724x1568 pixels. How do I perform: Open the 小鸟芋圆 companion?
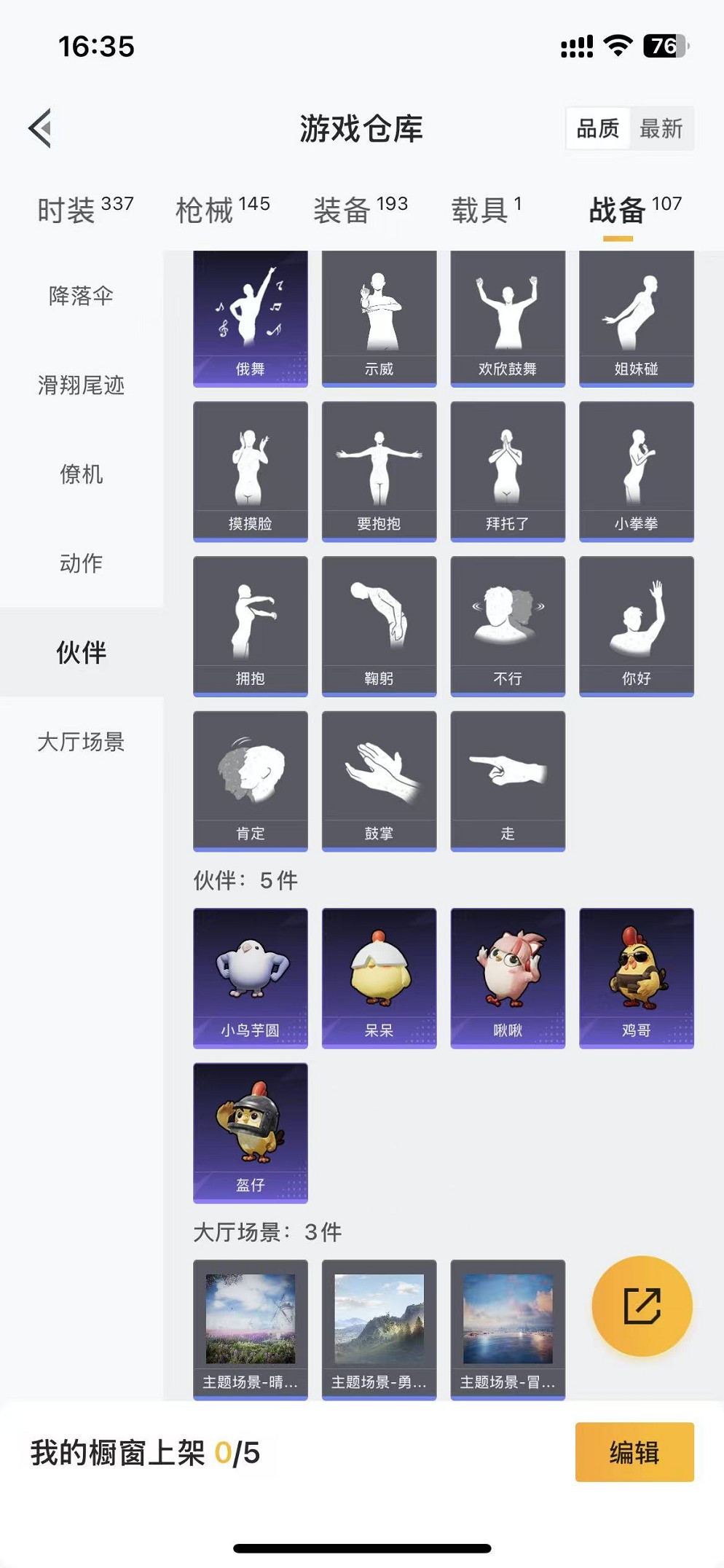point(250,978)
